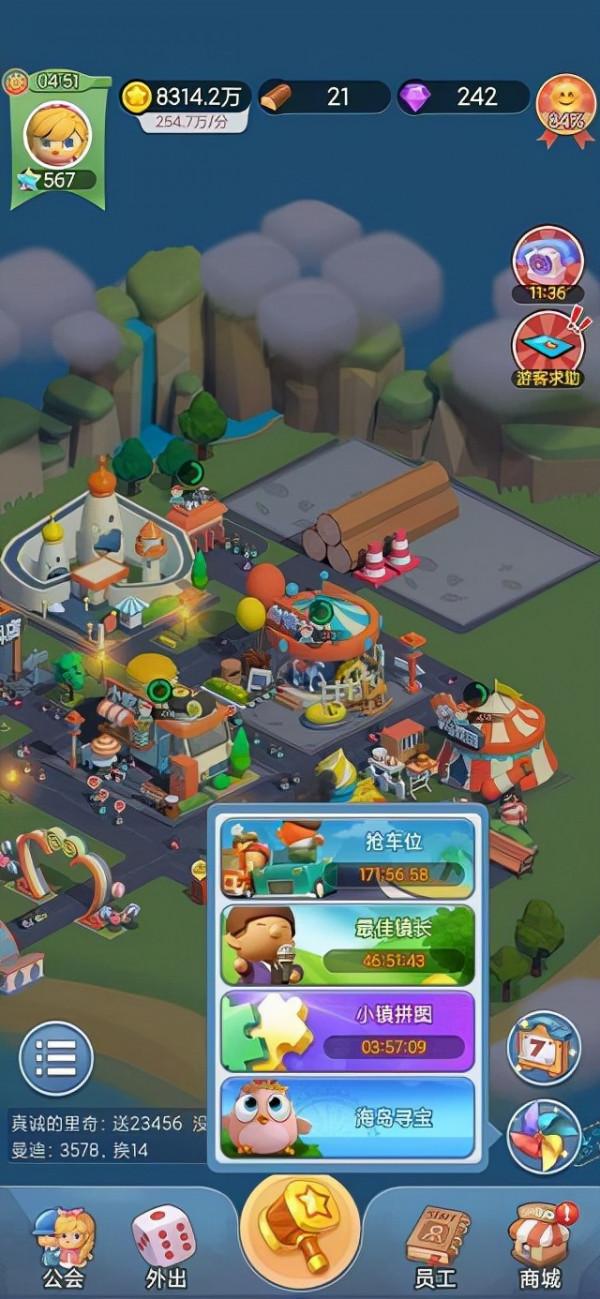Tap the central gold hammer button
This screenshot has width=600, height=1299.
click(x=301, y=1233)
